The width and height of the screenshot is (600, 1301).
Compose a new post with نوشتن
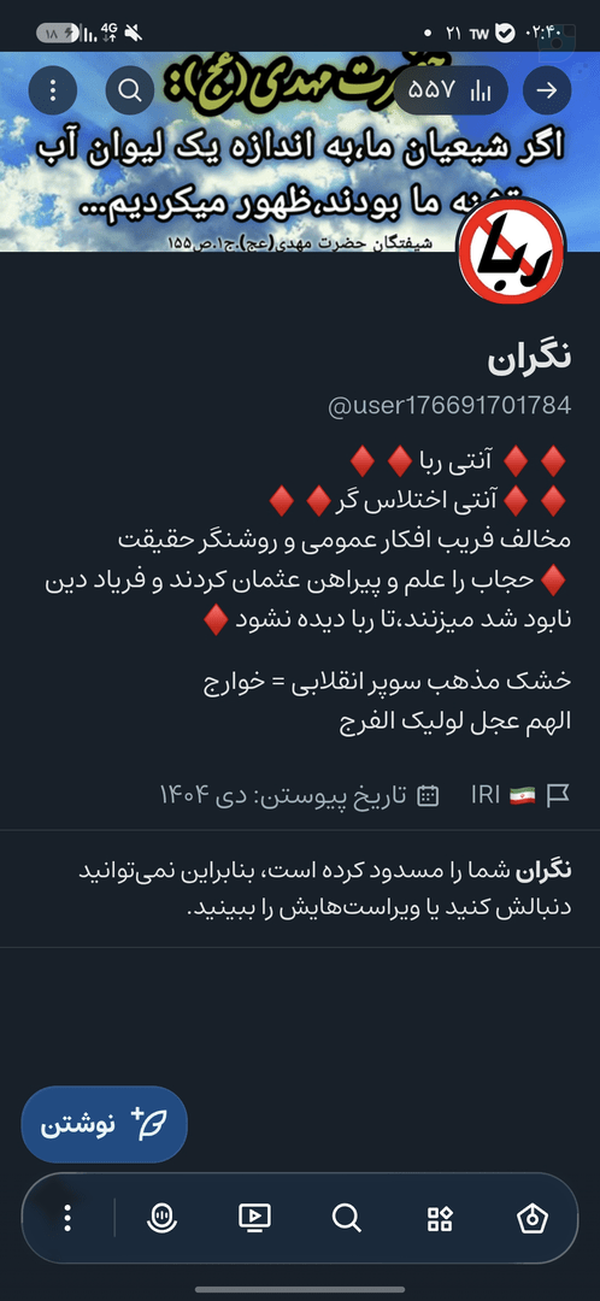[104, 1124]
